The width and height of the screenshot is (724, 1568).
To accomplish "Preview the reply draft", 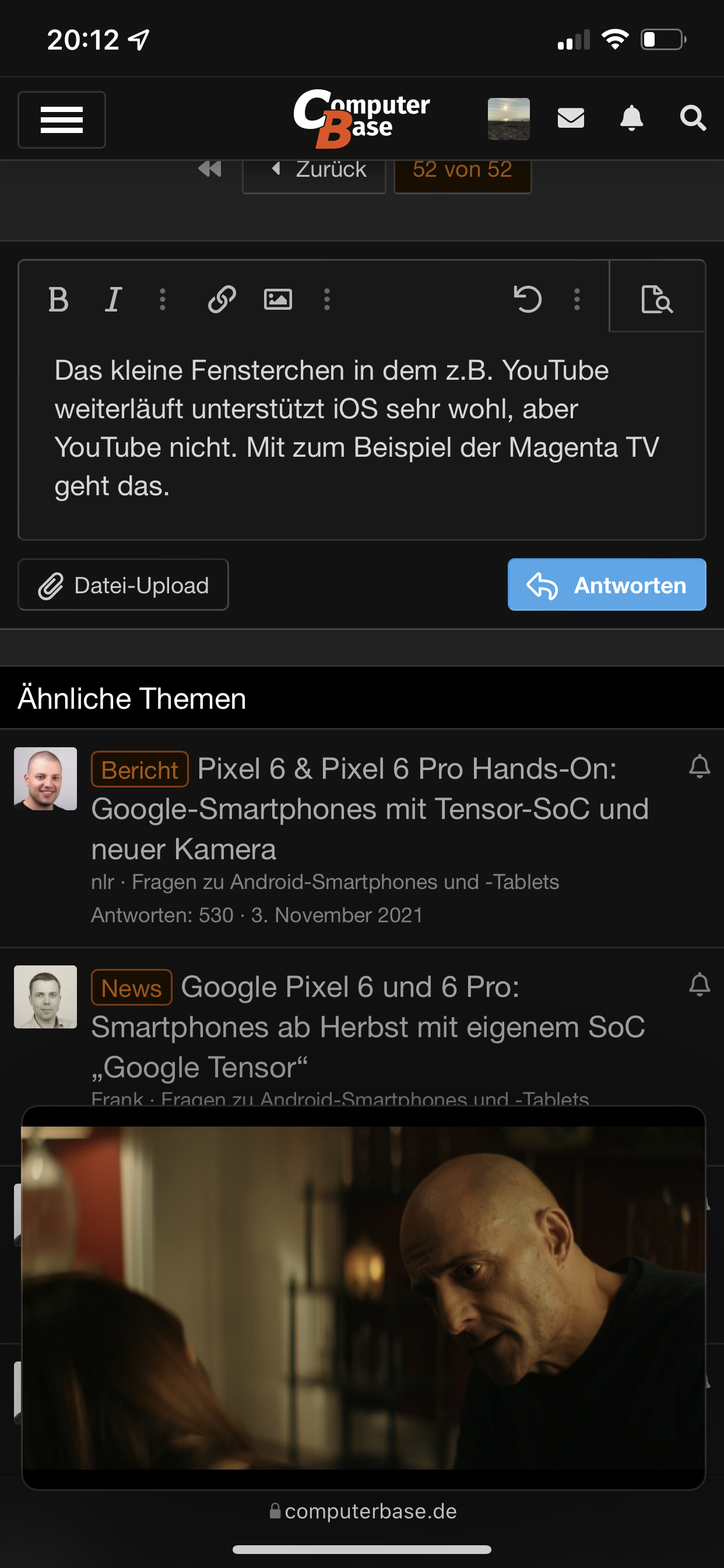I will point(657,299).
